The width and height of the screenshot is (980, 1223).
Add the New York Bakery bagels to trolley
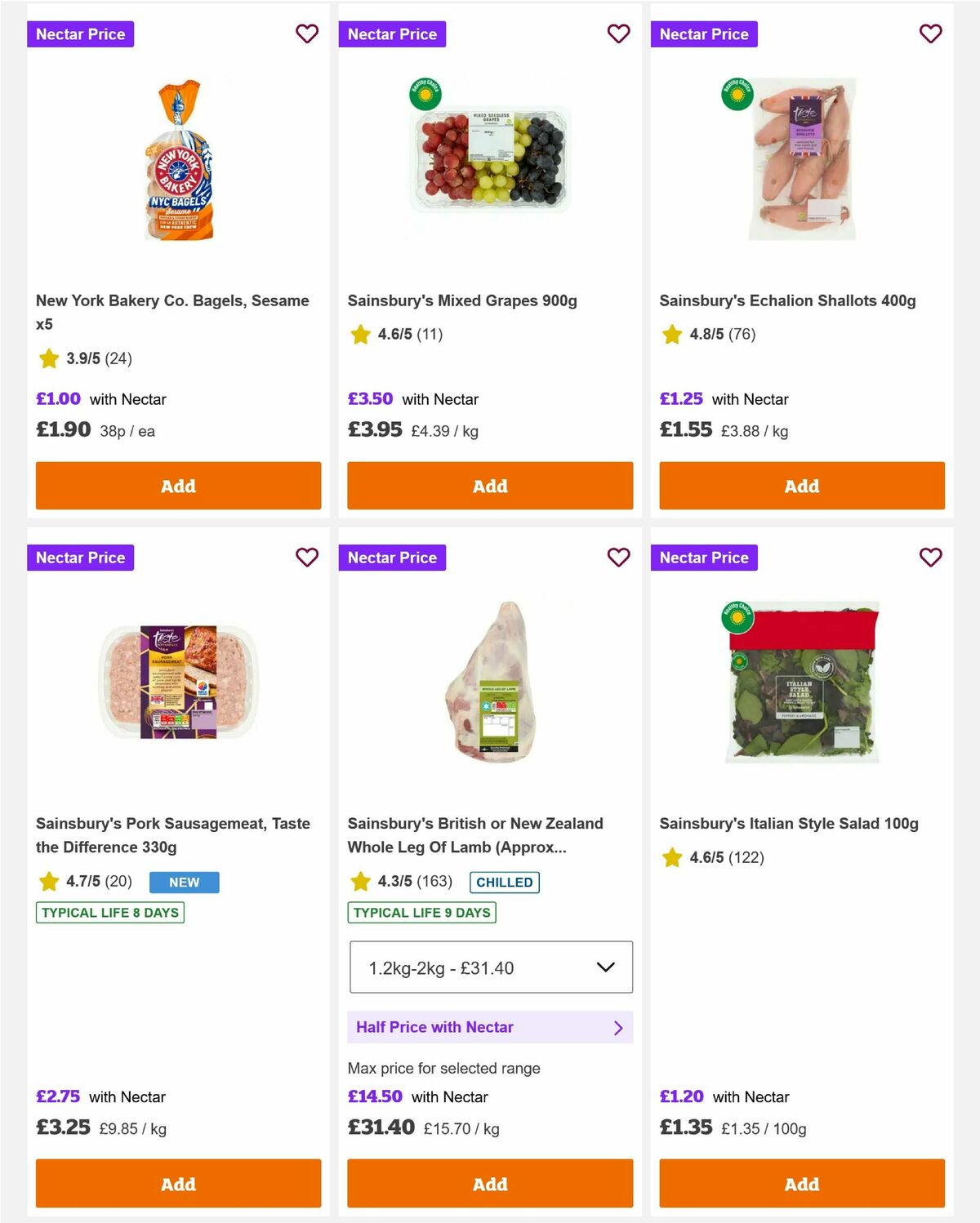point(177,486)
